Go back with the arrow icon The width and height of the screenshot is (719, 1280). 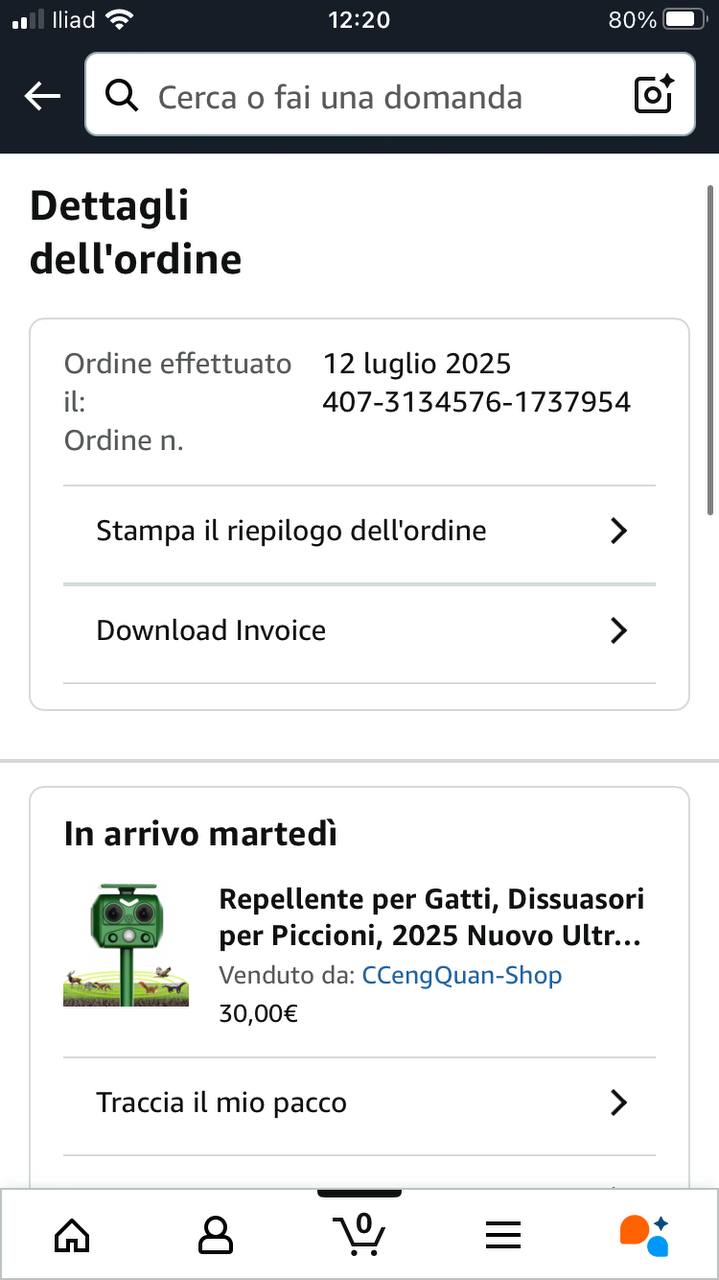[42, 96]
